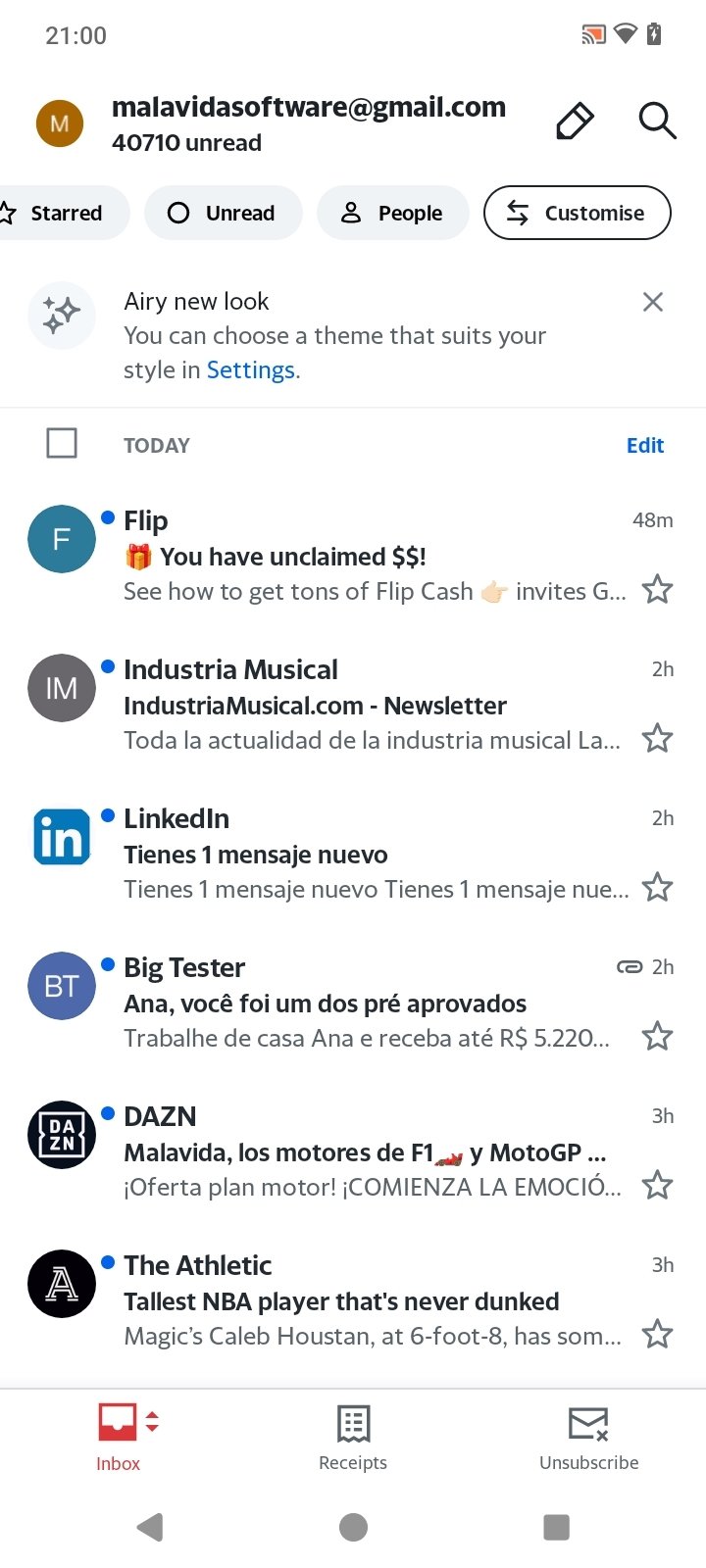Tap the search icon
The height and width of the screenshot is (1568, 706).
tap(657, 122)
